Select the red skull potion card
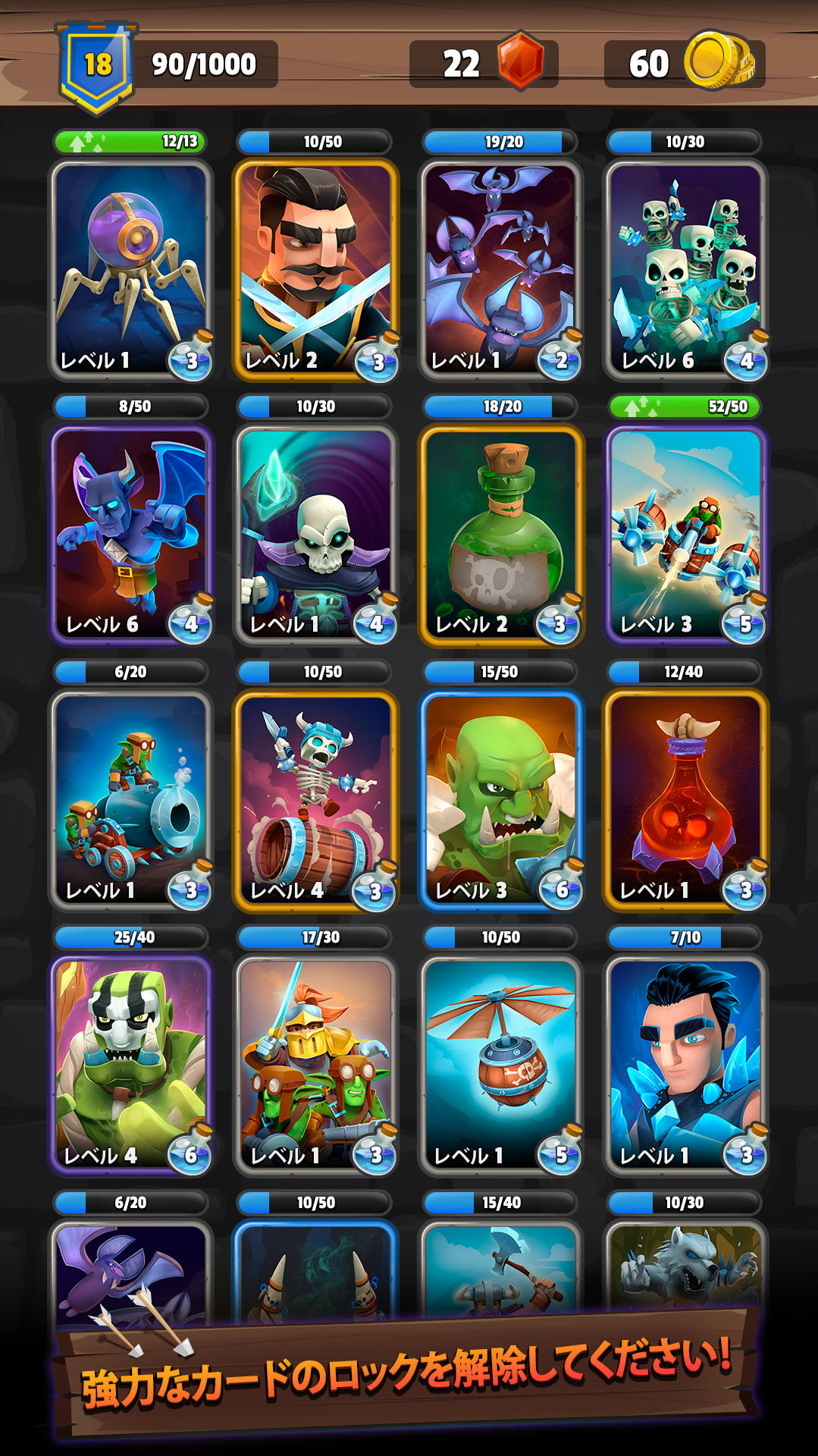The image size is (818, 1456). (x=685, y=800)
